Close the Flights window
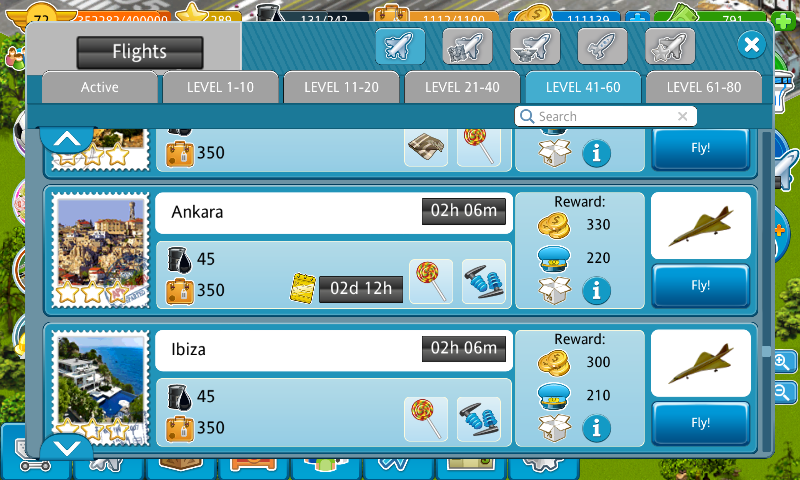 [x=752, y=45]
